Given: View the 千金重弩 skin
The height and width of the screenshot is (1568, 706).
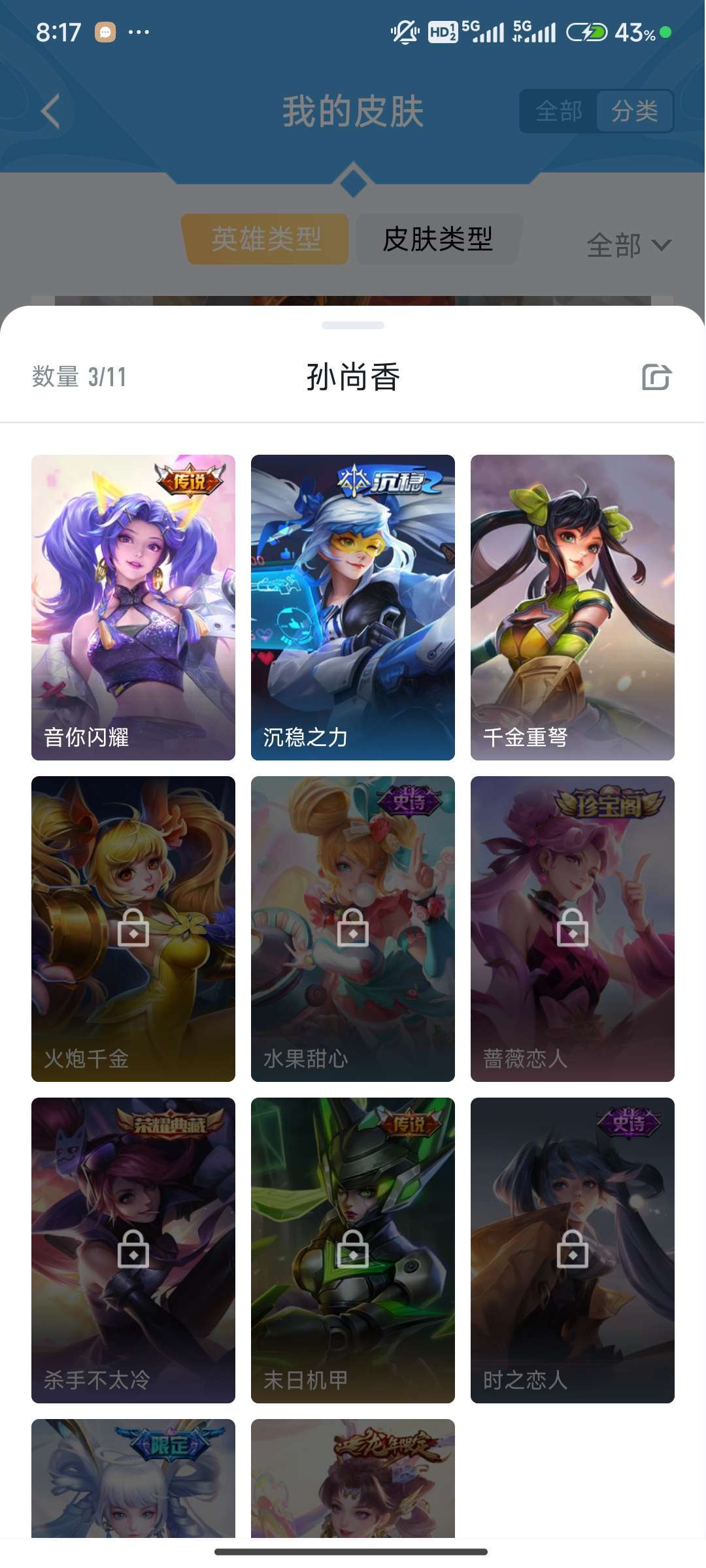Looking at the screenshot, I should pyautogui.click(x=573, y=607).
